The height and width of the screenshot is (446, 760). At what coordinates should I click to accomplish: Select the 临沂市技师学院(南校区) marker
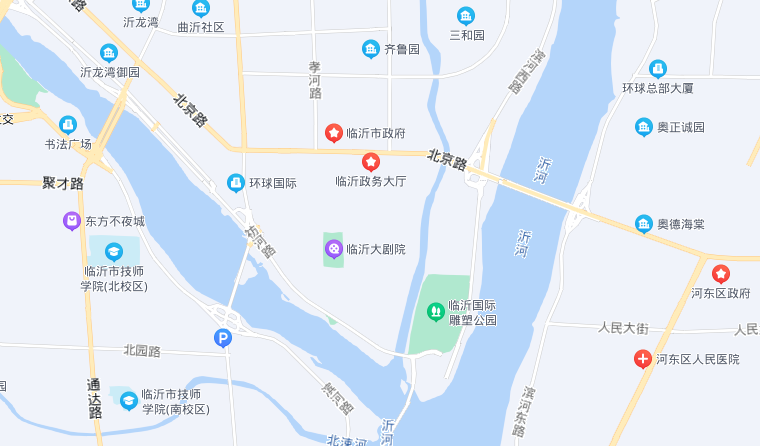tap(129, 400)
